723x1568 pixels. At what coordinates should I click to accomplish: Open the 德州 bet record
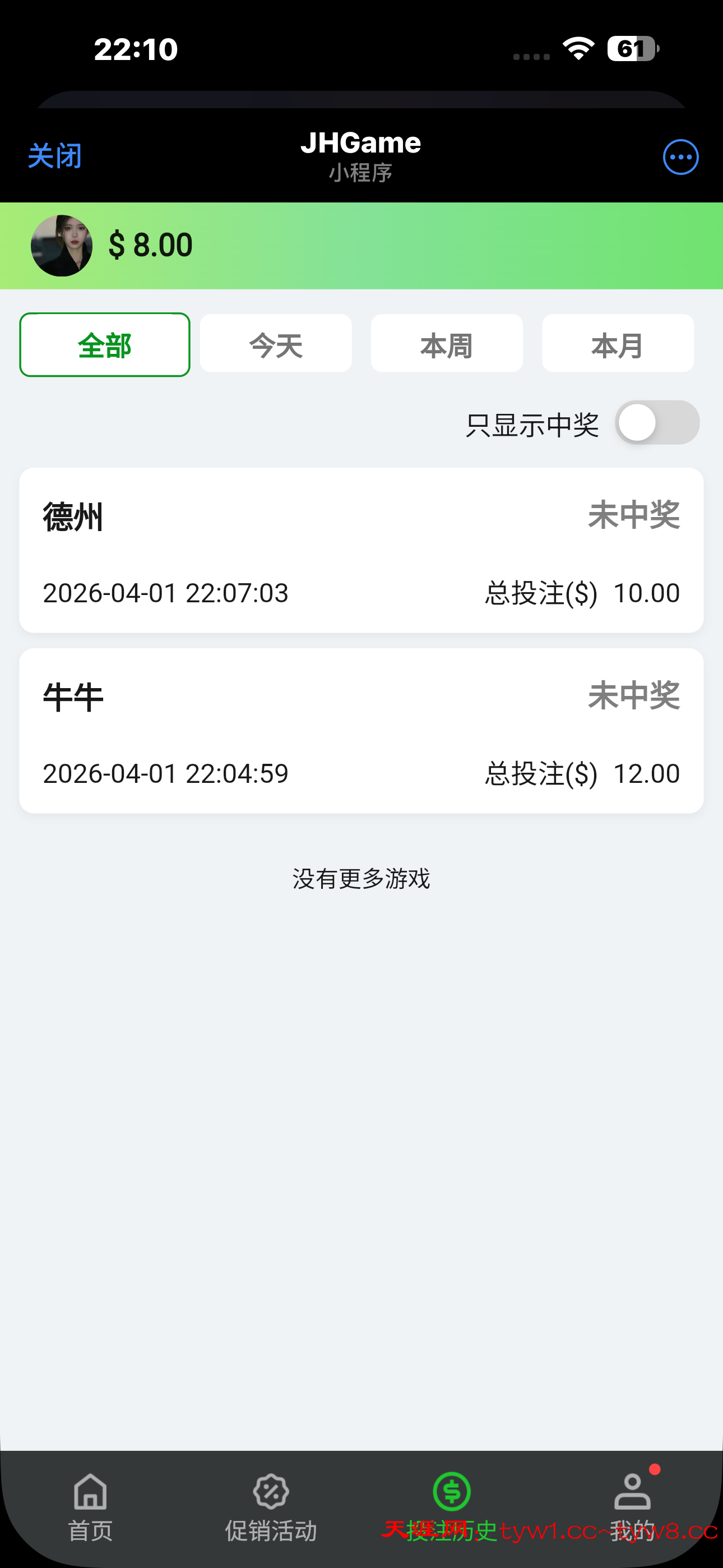point(361,550)
